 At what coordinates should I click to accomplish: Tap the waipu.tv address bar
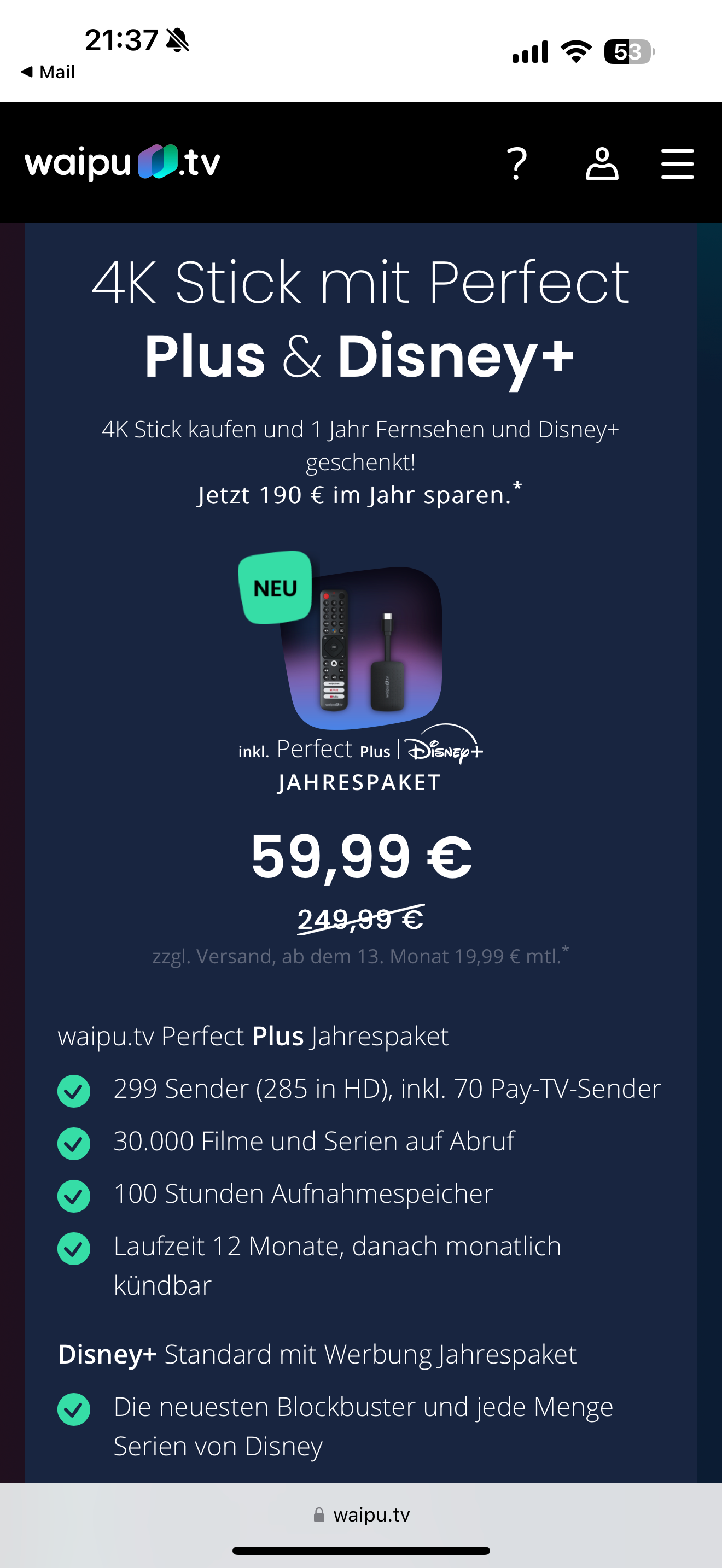[x=361, y=1514]
